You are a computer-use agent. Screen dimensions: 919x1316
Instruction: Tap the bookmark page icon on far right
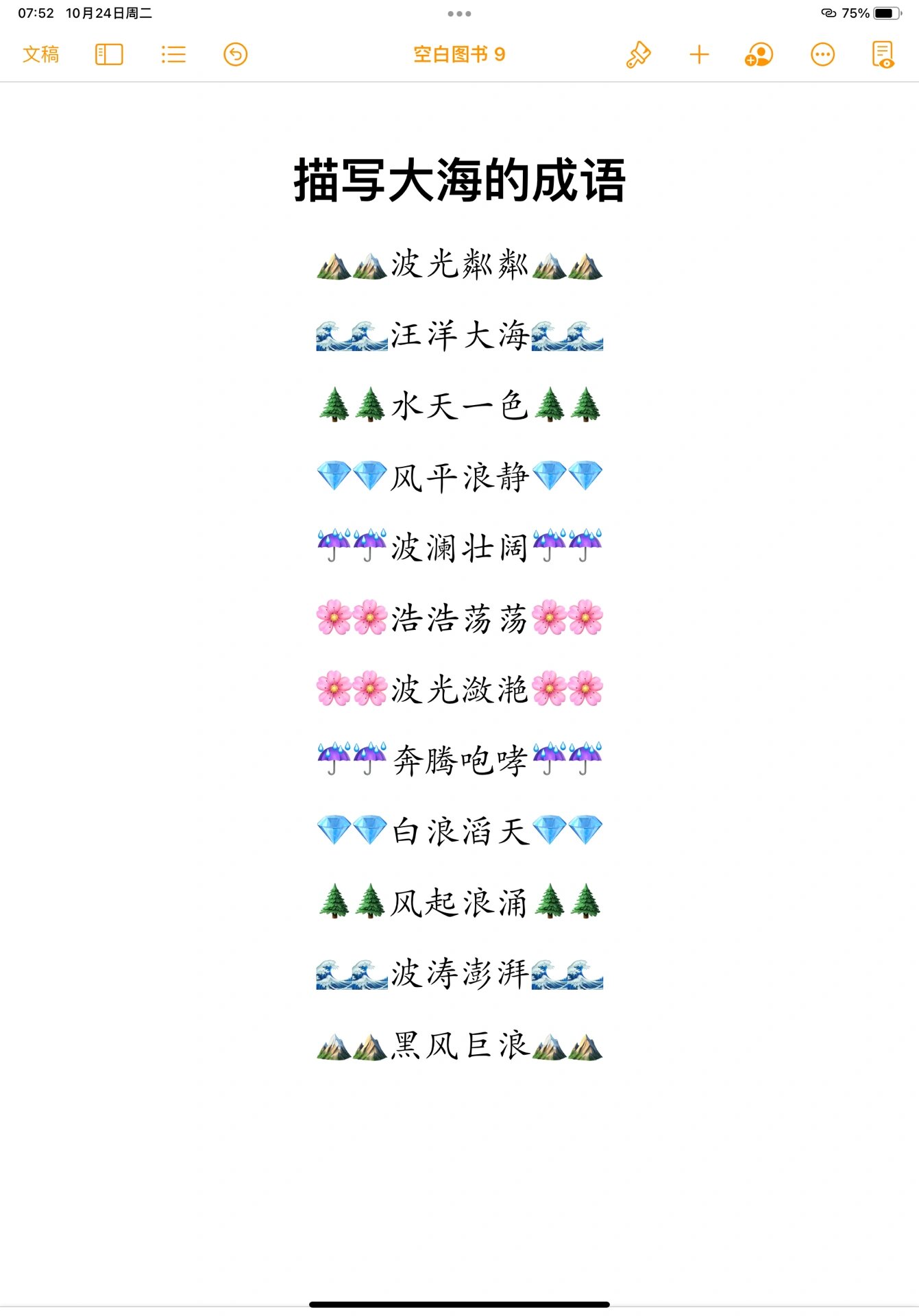883,53
